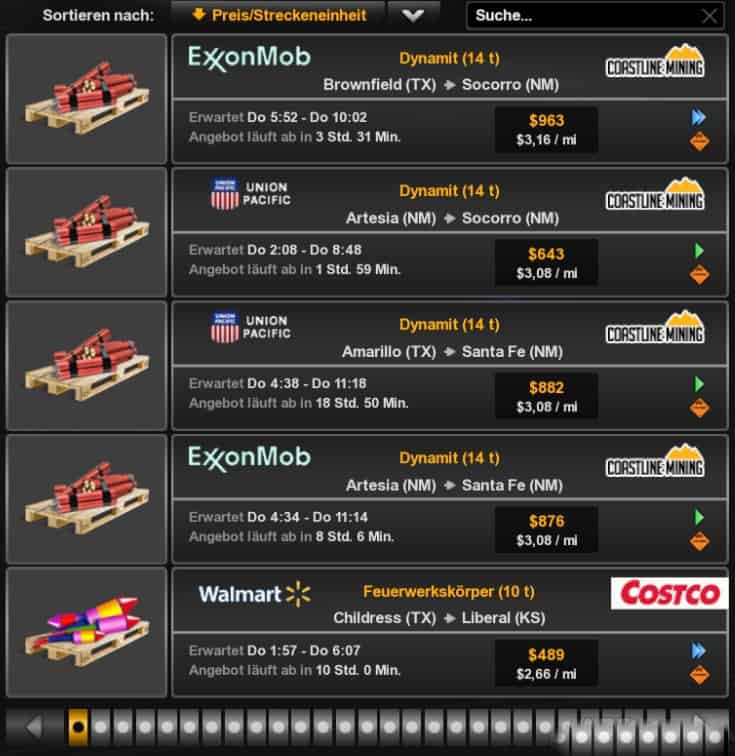Open the Brownfield to Socorro Dynamit job
The height and width of the screenshot is (756, 735).
pyautogui.click(x=449, y=99)
